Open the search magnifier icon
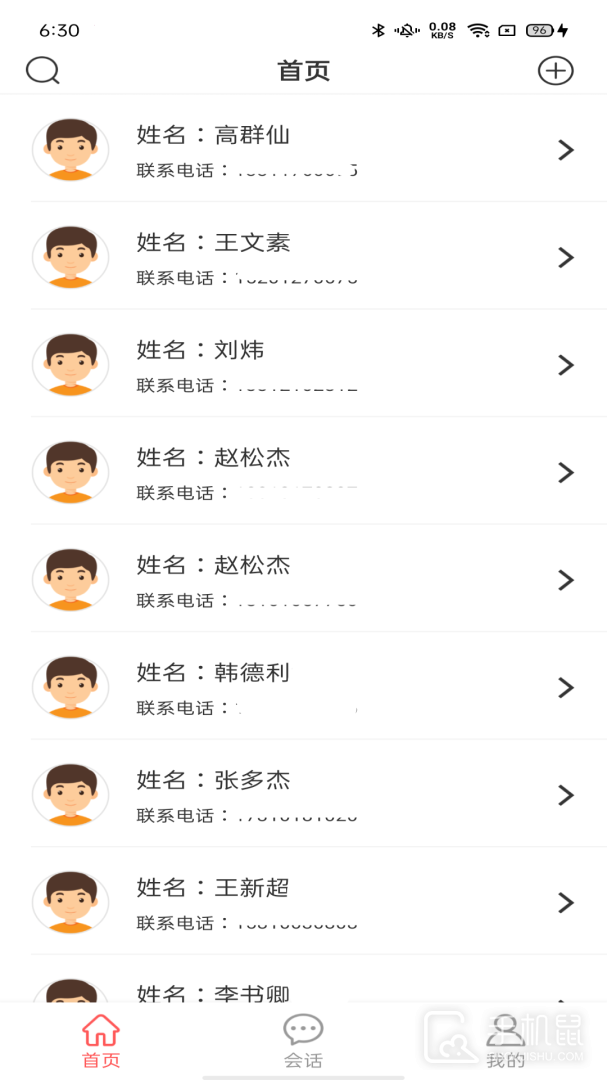The image size is (607, 1080). coord(43,71)
